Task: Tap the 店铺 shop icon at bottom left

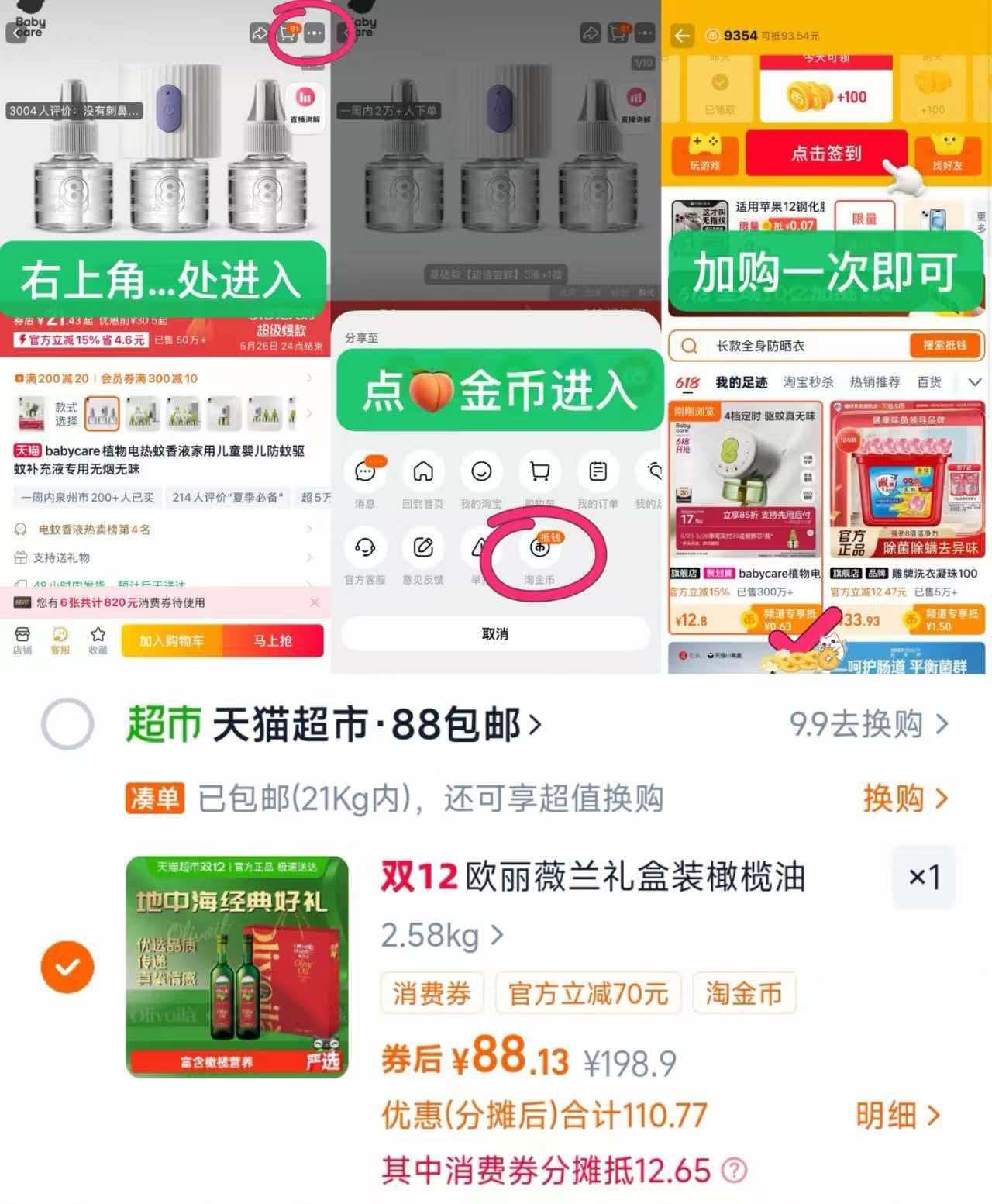Action: coord(22,637)
